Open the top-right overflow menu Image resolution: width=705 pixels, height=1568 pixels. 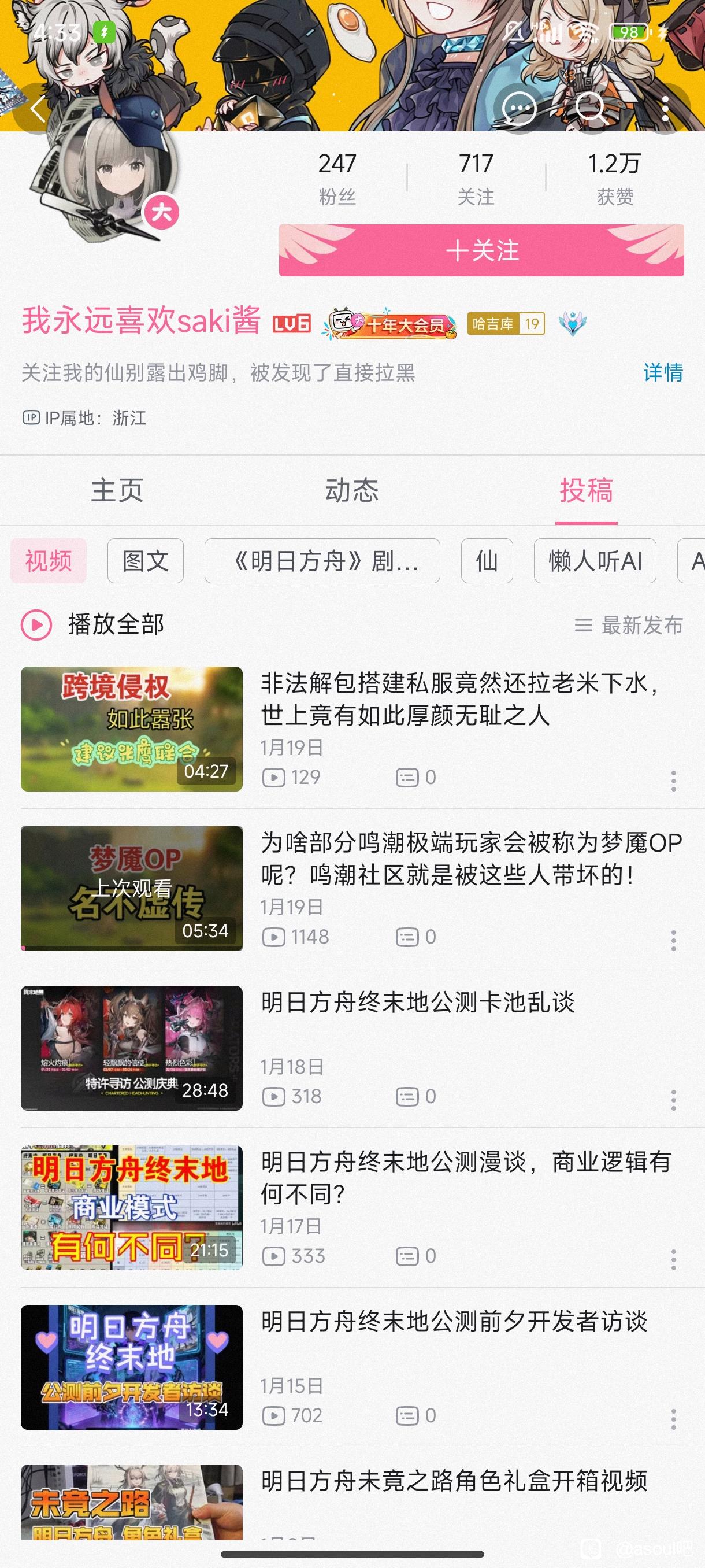coord(666,110)
